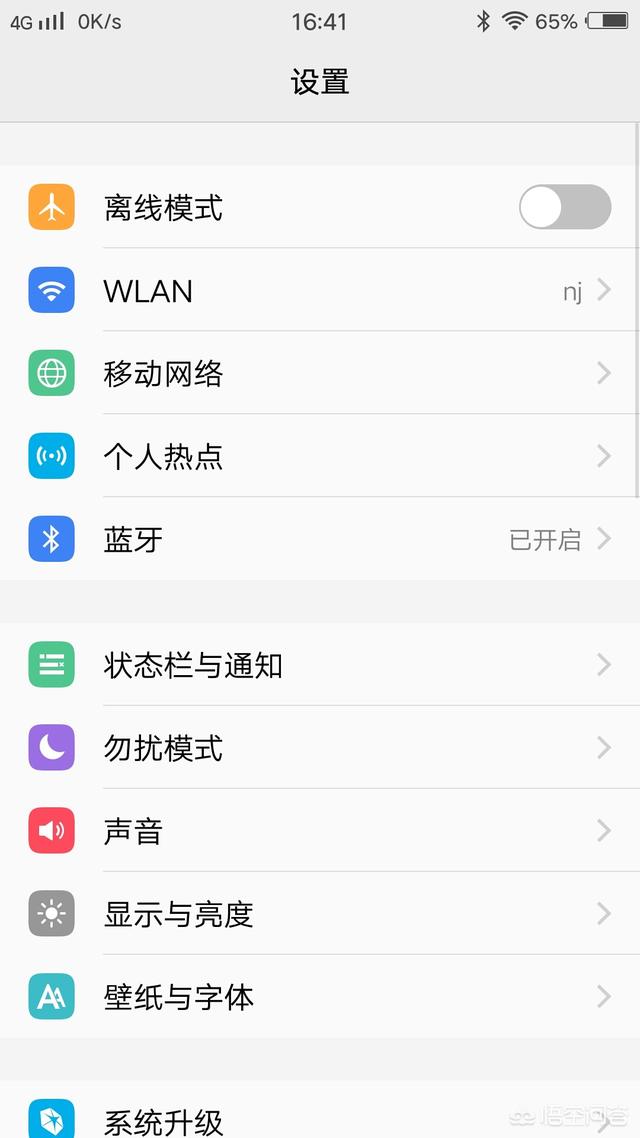Open 勿扰模式 do-not-disturb settings
The height and width of the screenshot is (1138, 640).
[320, 748]
